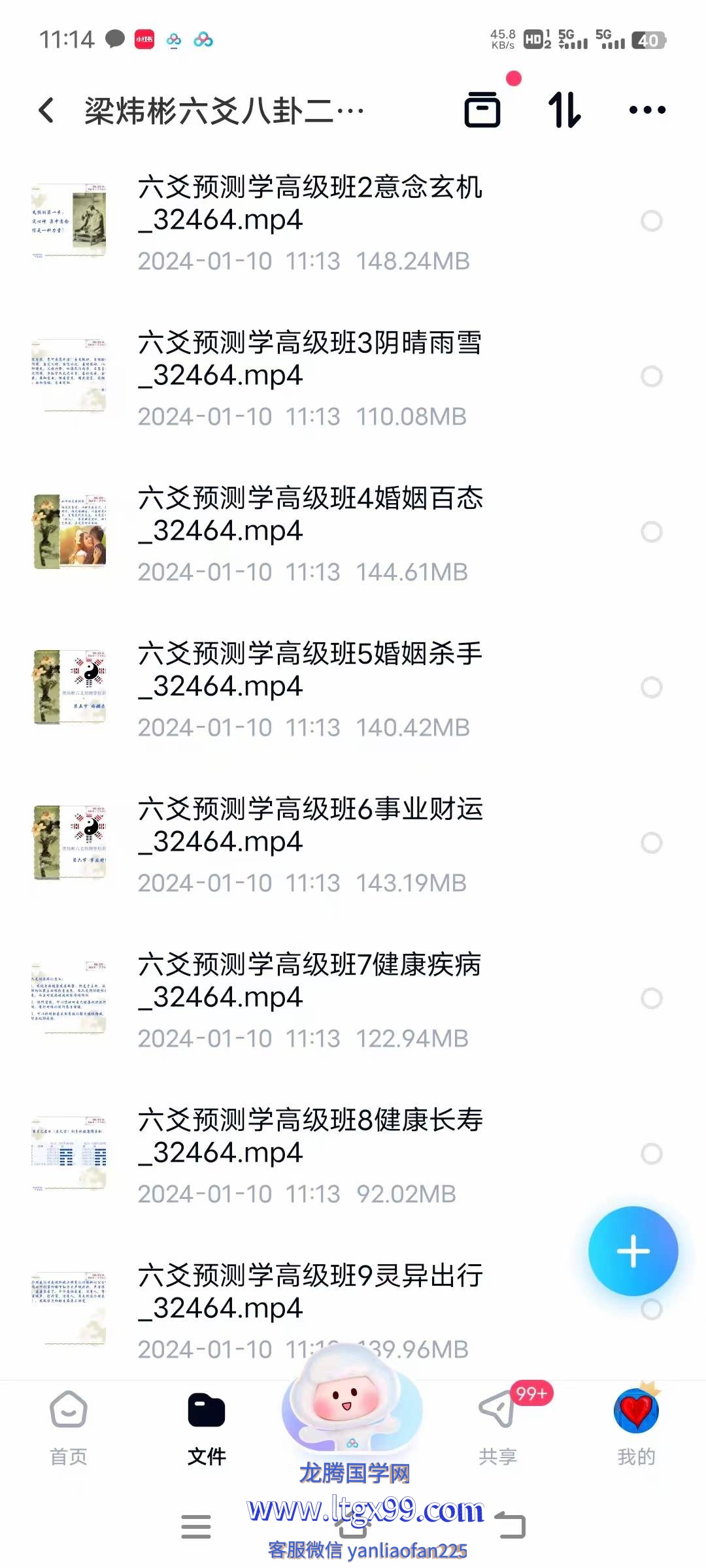Select the file 高级班2意念玄机
706x1568 pixels.
pyautogui.click(x=651, y=221)
